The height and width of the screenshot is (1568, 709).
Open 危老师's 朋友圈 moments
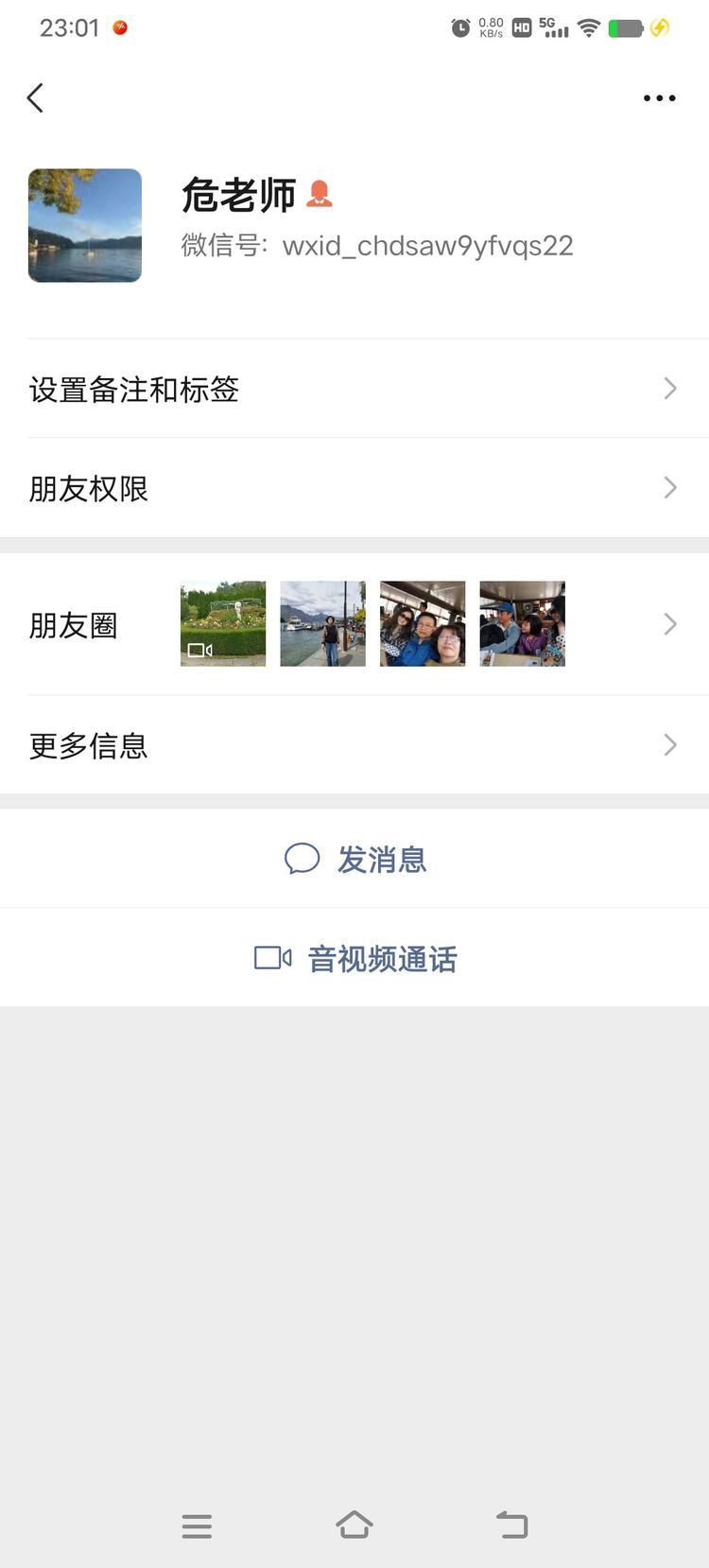coord(354,624)
